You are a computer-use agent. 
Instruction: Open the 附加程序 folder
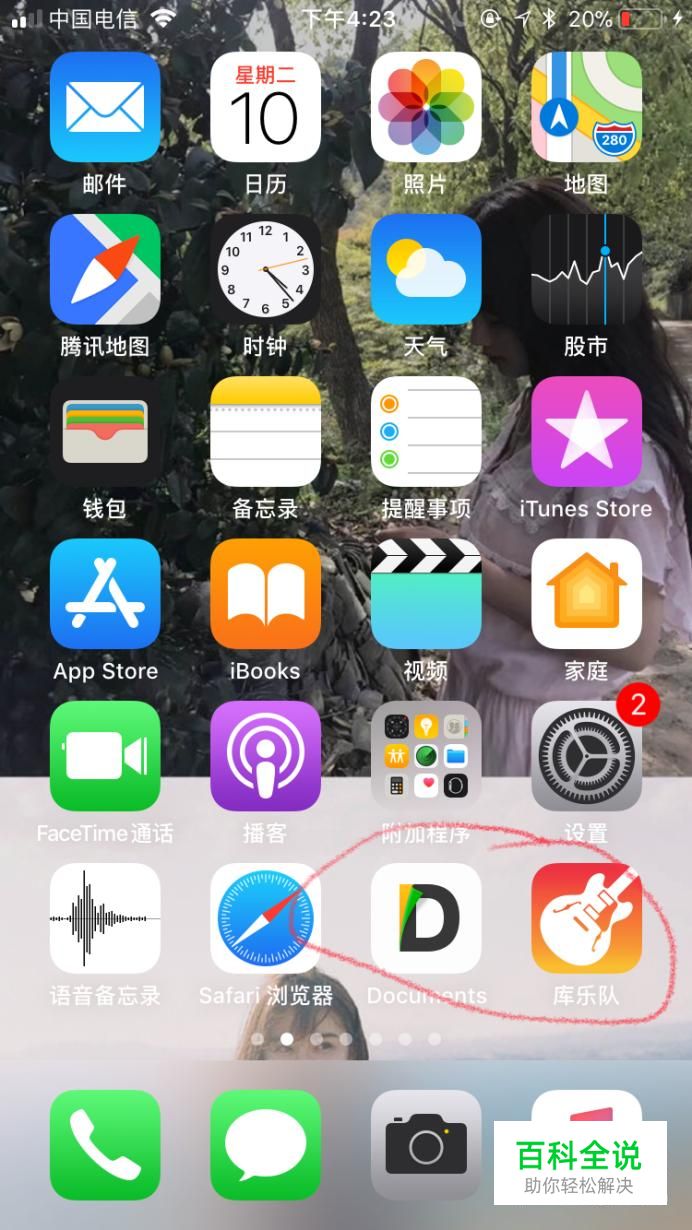[425, 756]
